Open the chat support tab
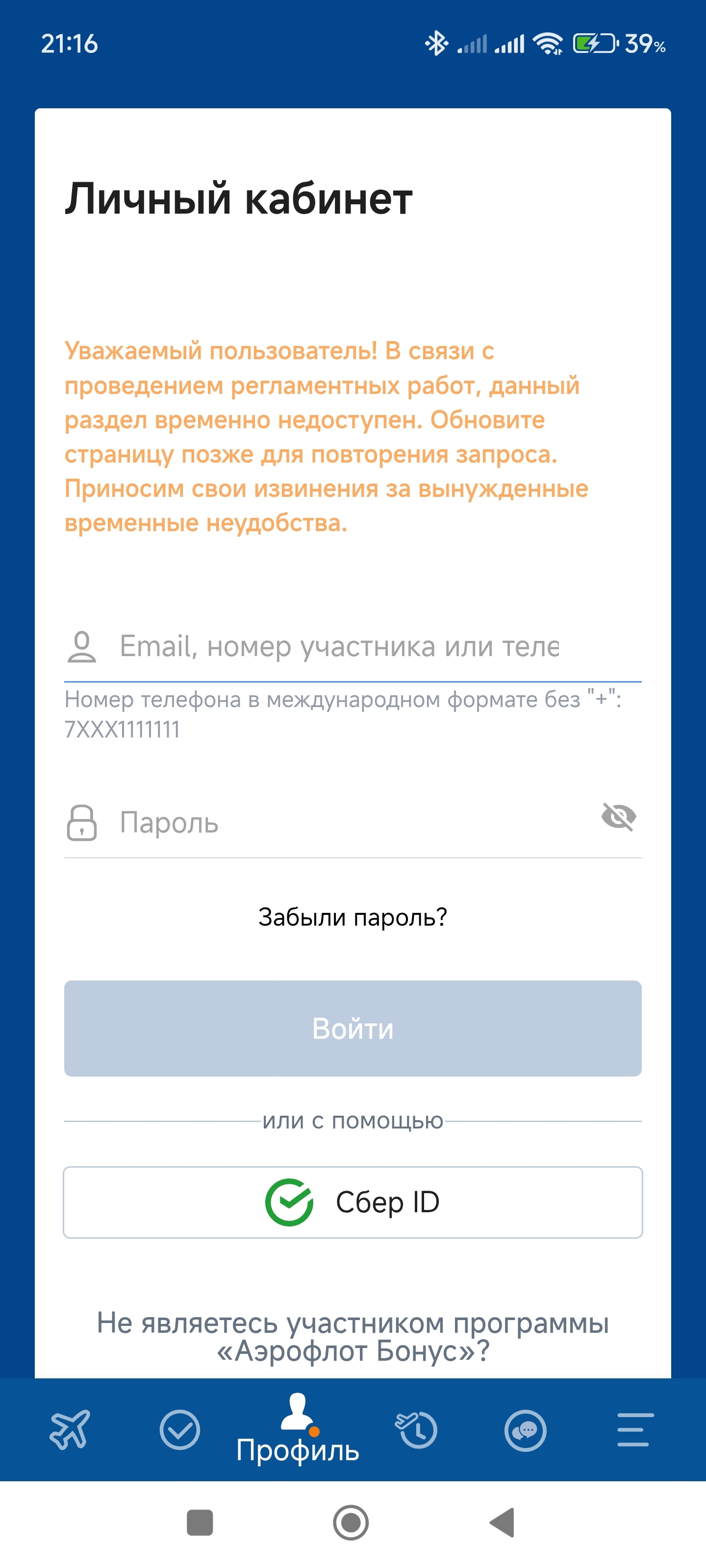706x1568 pixels. pyautogui.click(x=525, y=1429)
